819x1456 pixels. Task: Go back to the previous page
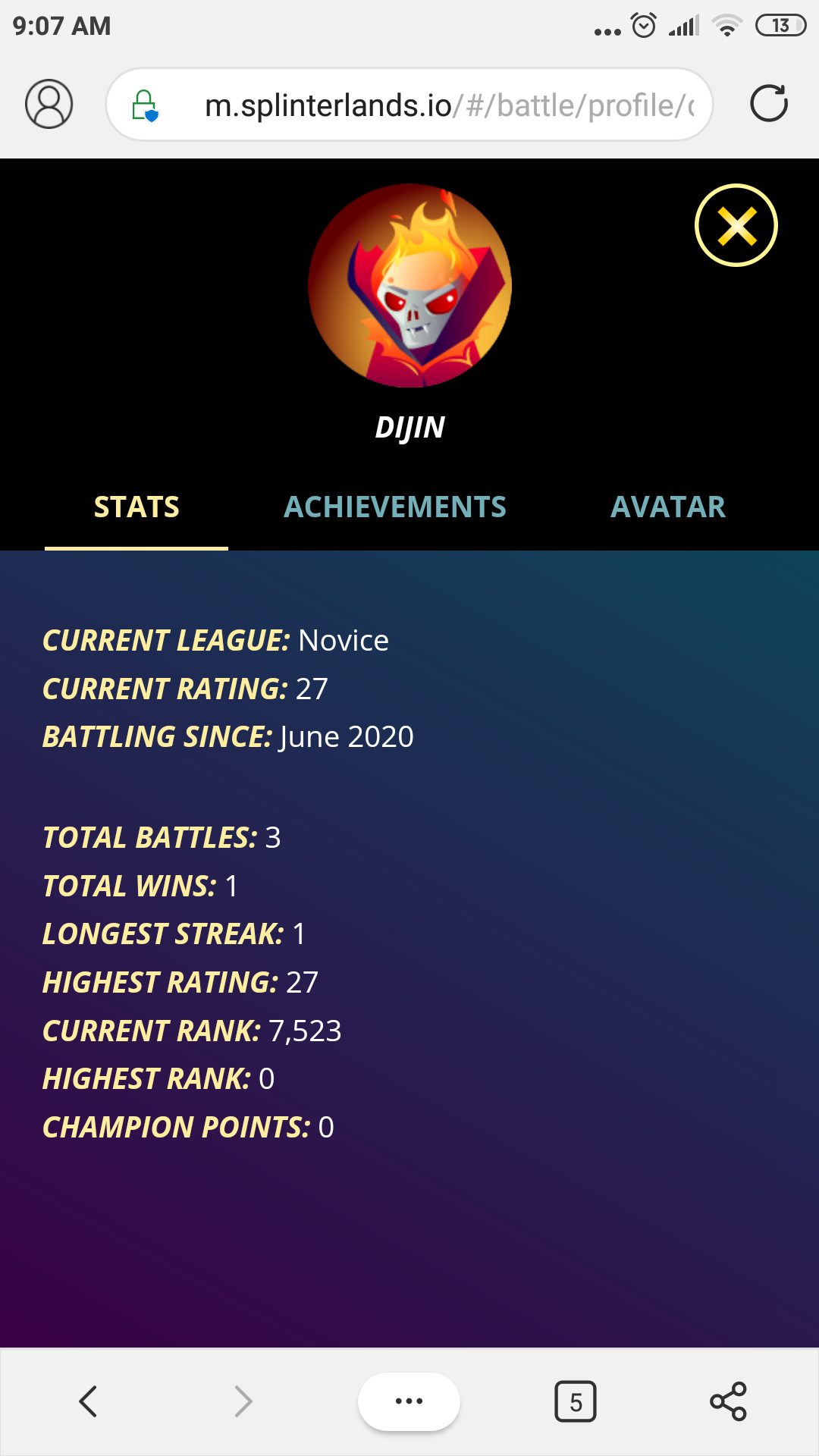tap(89, 1401)
